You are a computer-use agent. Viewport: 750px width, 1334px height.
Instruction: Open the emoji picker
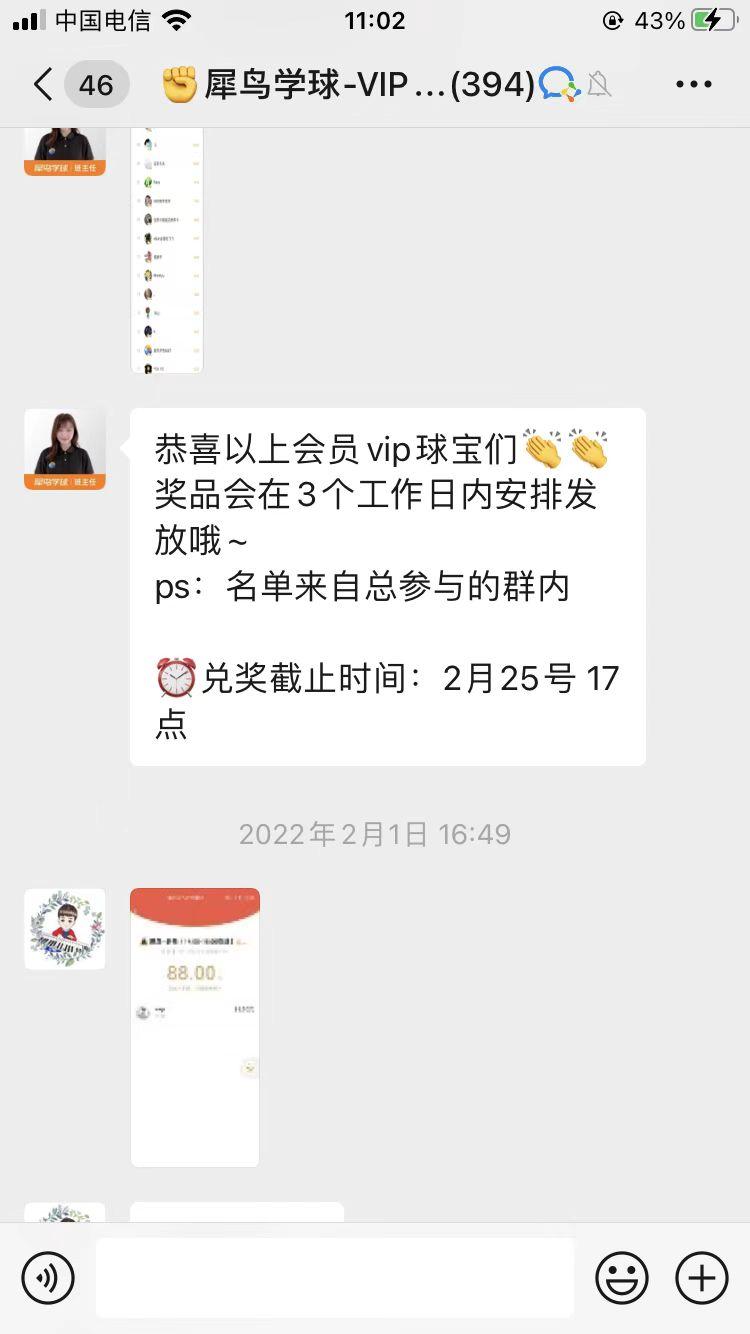(621, 1277)
